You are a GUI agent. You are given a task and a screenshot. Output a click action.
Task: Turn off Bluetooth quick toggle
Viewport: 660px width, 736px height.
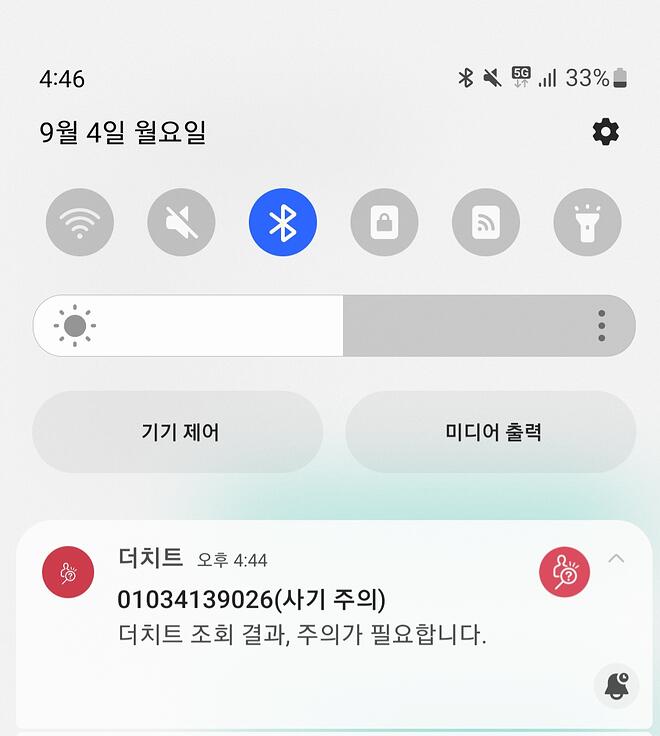(x=283, y=222)
